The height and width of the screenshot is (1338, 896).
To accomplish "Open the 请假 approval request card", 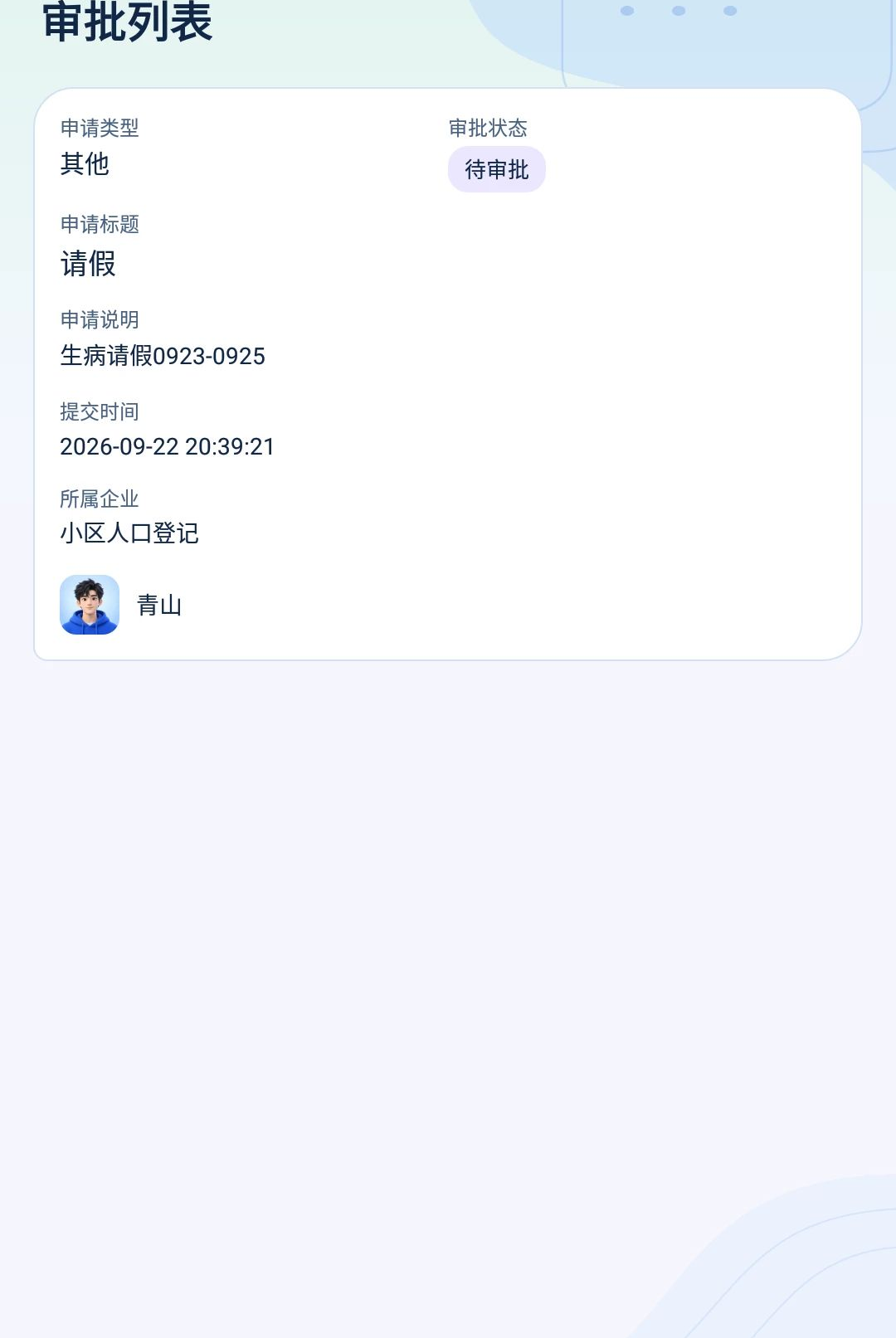I will [448, 374].
